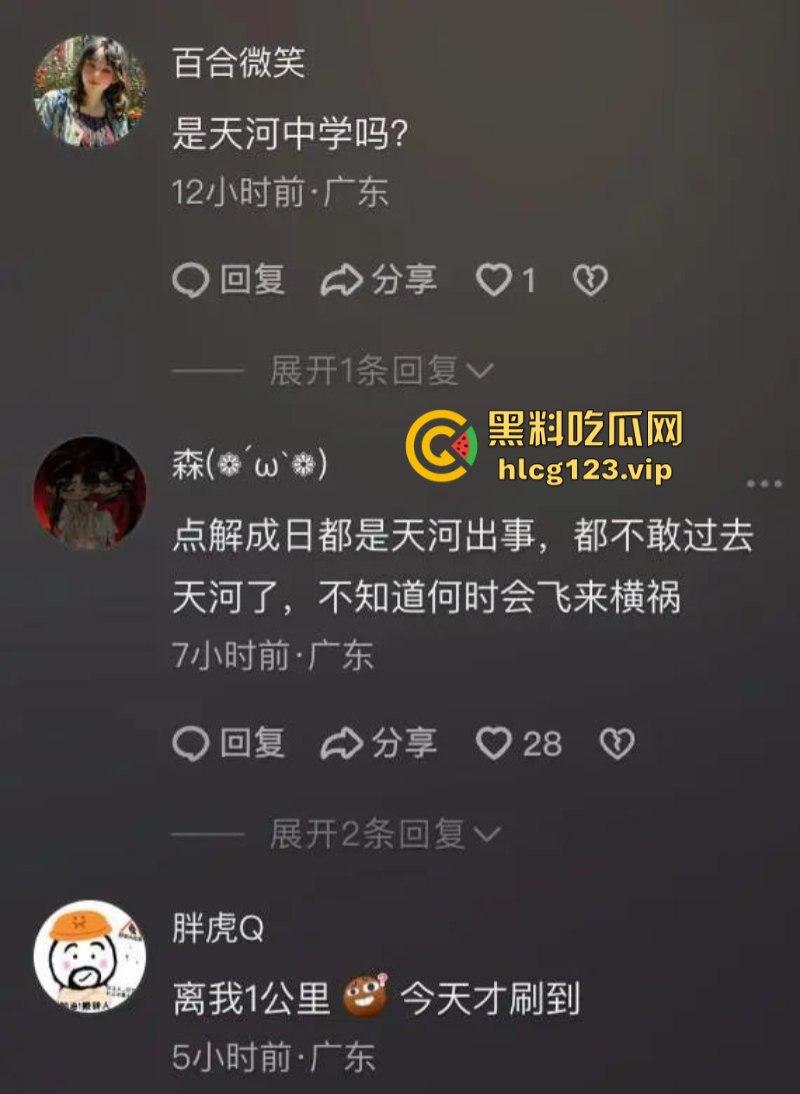This screenshot has height=1094, width=800.
Task: Tap the reply bubble icon under 森's comment
Action: click(191, 743)
